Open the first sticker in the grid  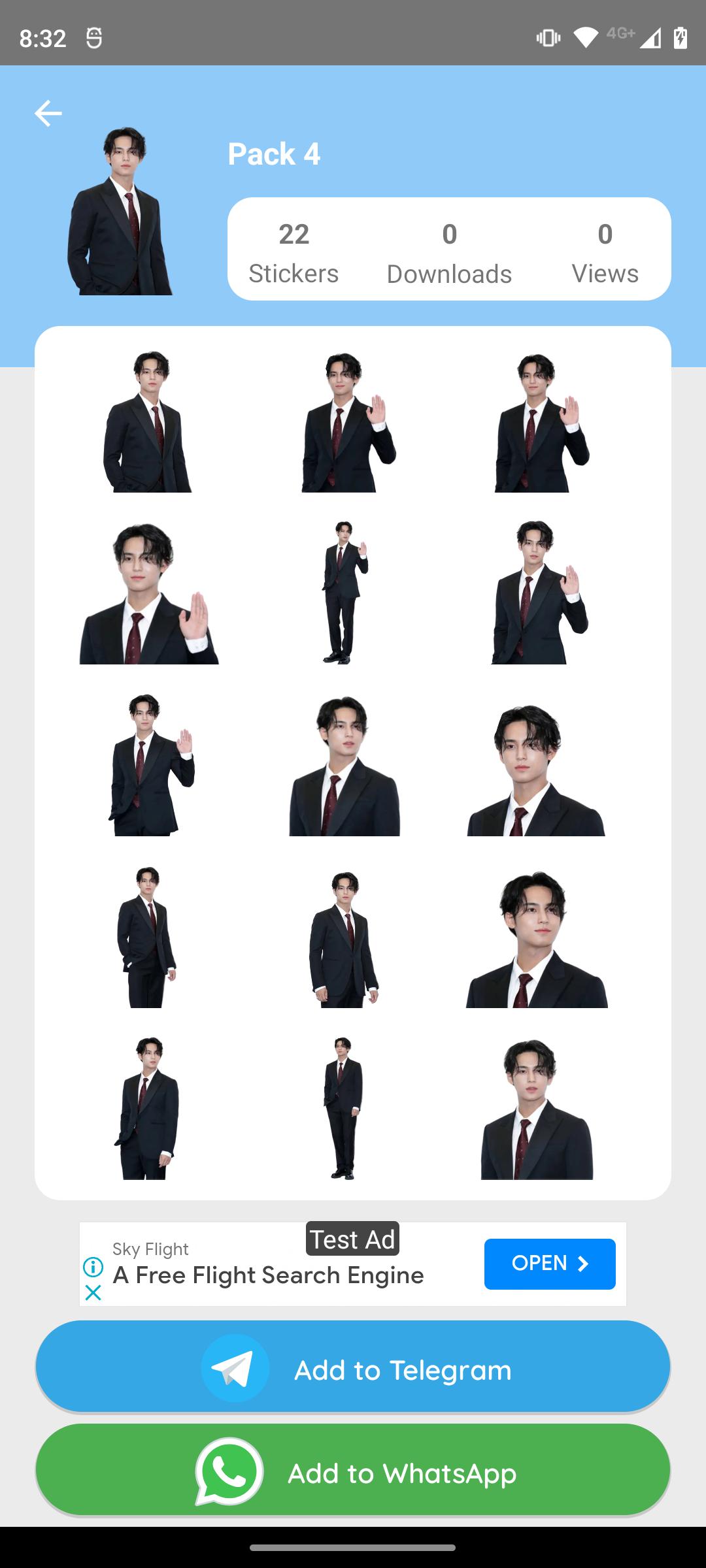[x=148, y=421]
